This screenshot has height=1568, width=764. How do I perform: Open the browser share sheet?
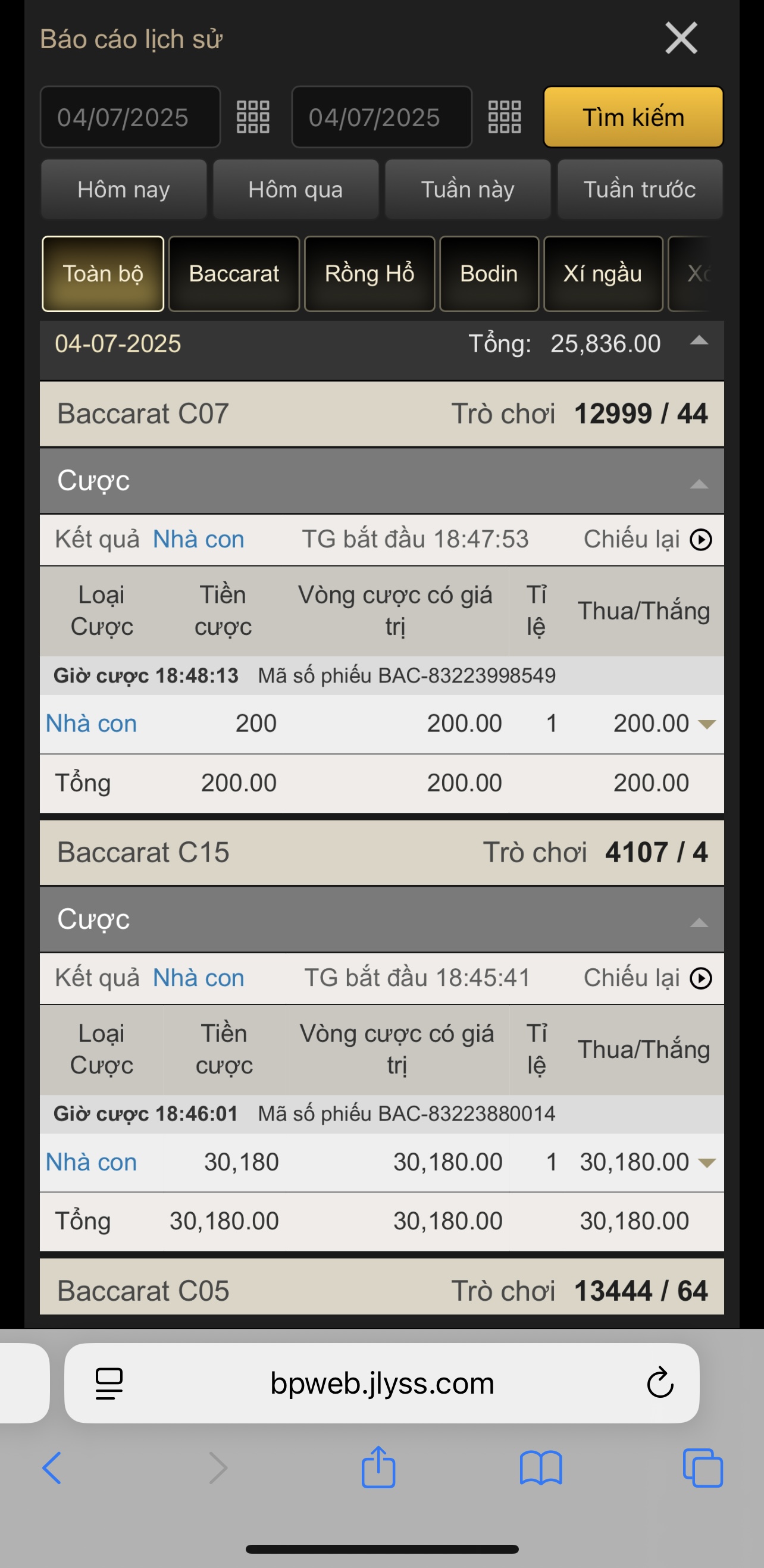coord(378,1467)
